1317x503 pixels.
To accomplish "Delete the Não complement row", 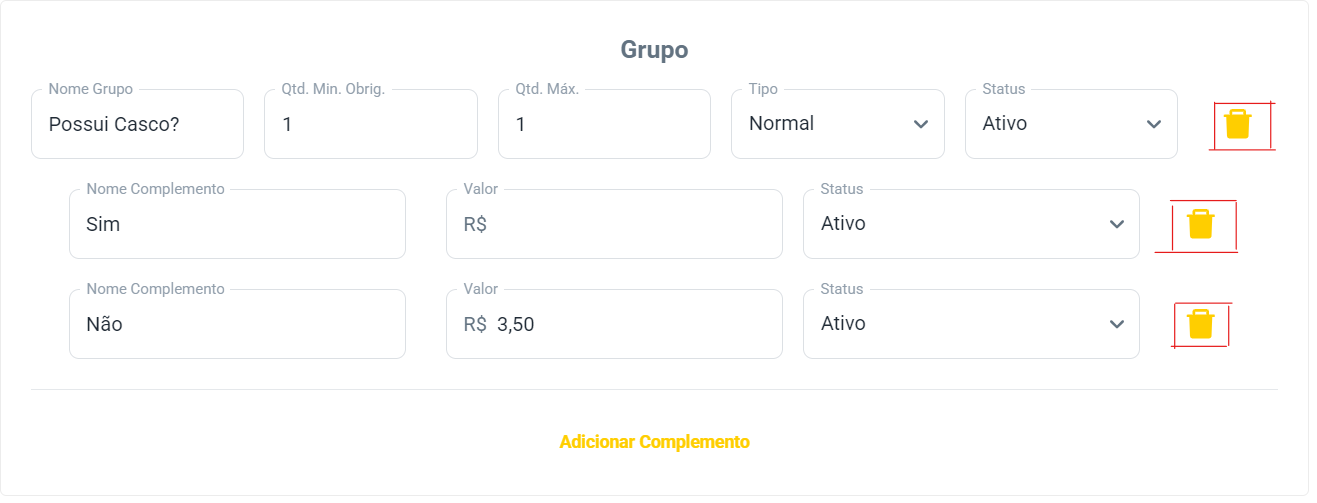I will [1200, 324].
